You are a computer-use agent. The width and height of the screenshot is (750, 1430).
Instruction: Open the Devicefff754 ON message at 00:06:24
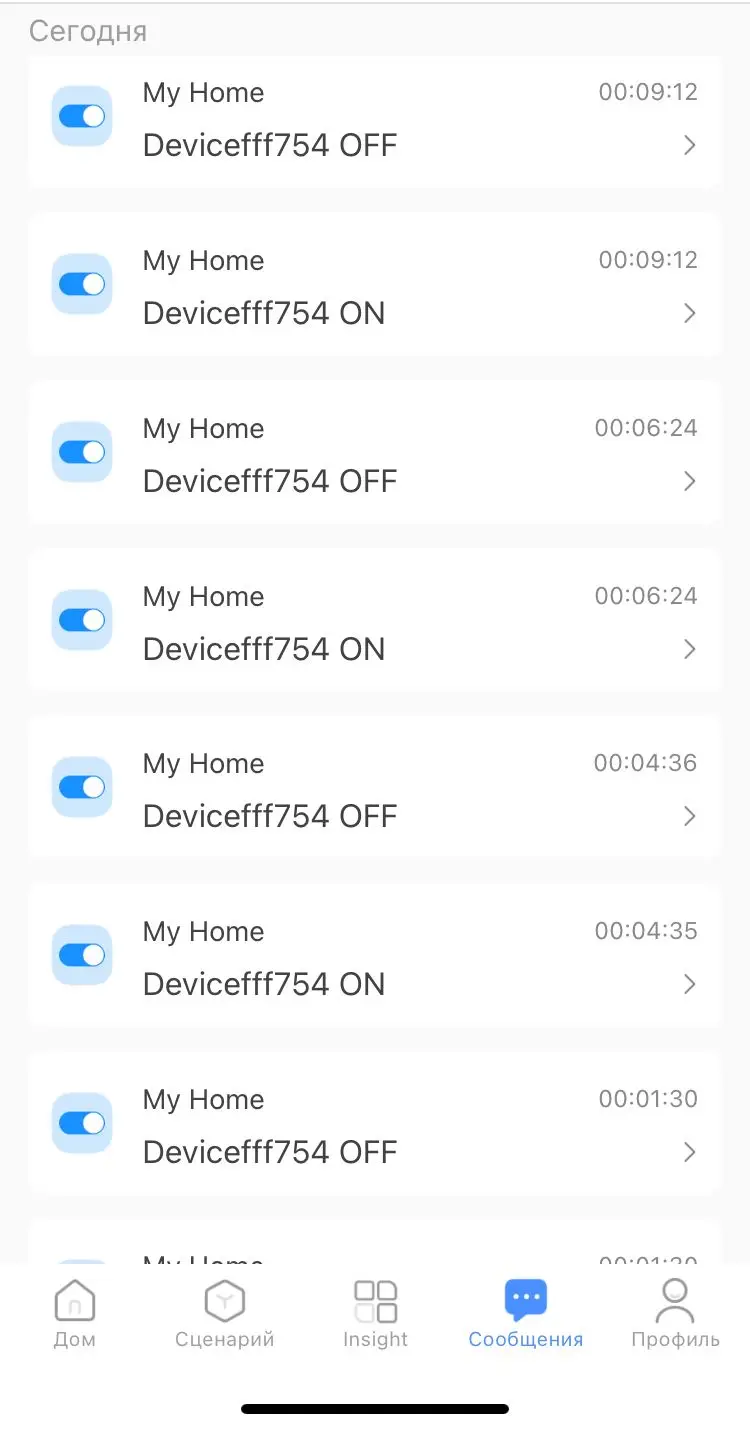pyautogui.click(x=375, y=620)
